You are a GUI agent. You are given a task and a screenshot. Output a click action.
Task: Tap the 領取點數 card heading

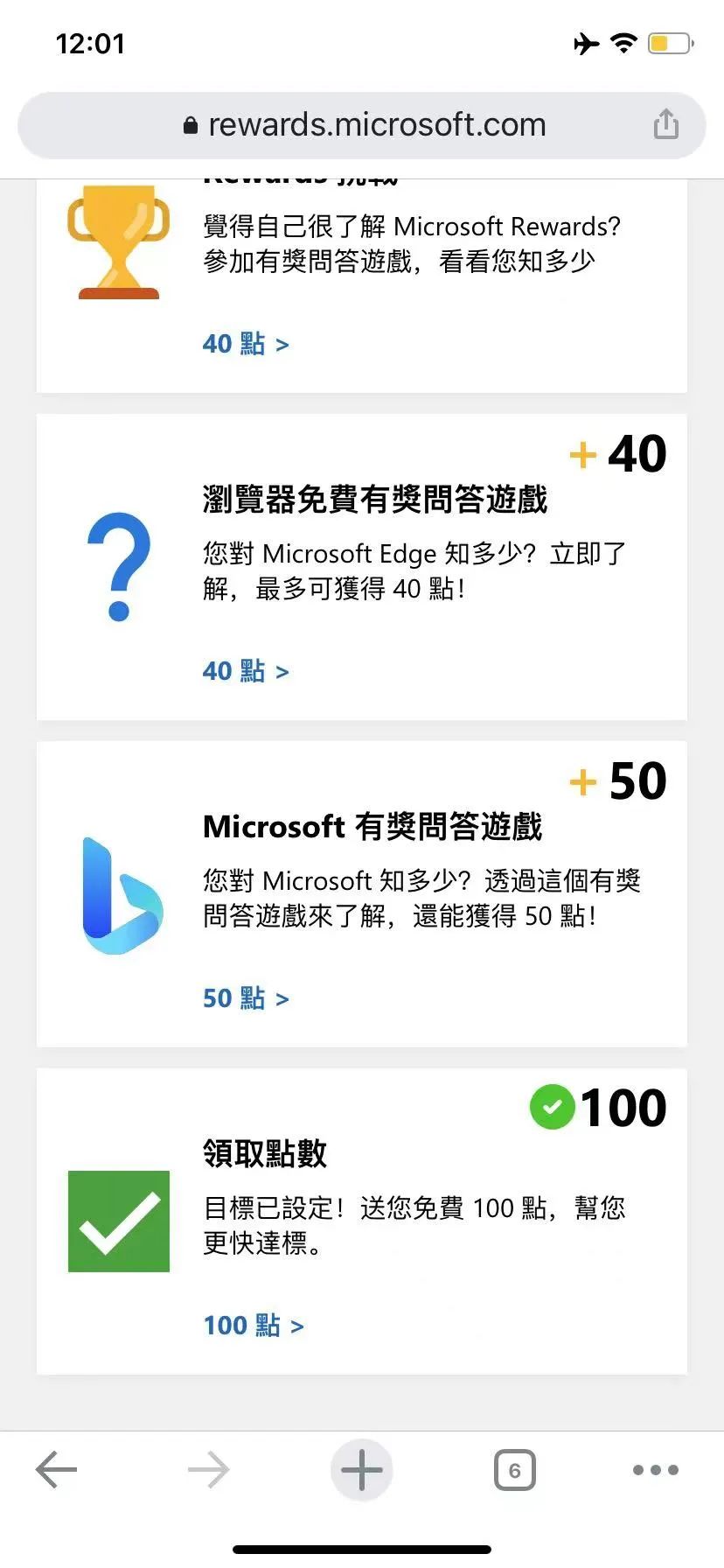coord(265,1154)
